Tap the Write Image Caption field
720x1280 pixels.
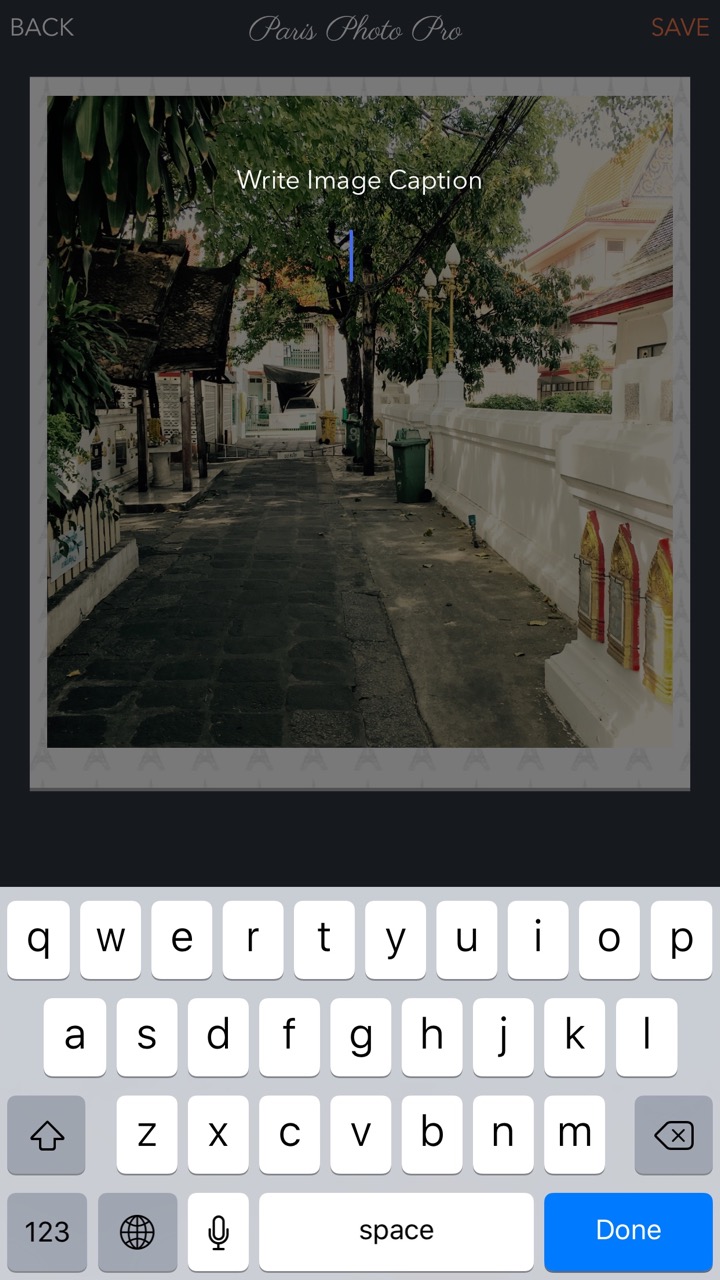pos(359,181)
